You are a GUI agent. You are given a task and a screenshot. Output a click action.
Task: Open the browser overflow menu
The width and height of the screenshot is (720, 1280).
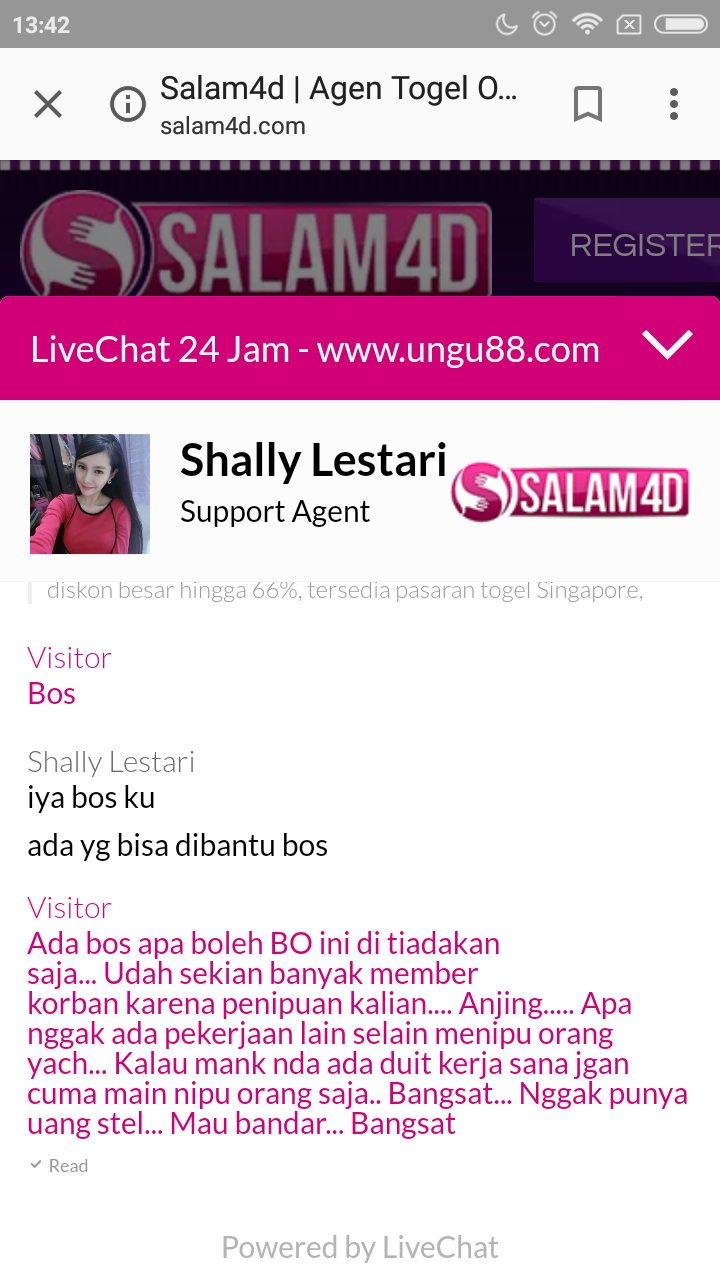tap(674, 104)
